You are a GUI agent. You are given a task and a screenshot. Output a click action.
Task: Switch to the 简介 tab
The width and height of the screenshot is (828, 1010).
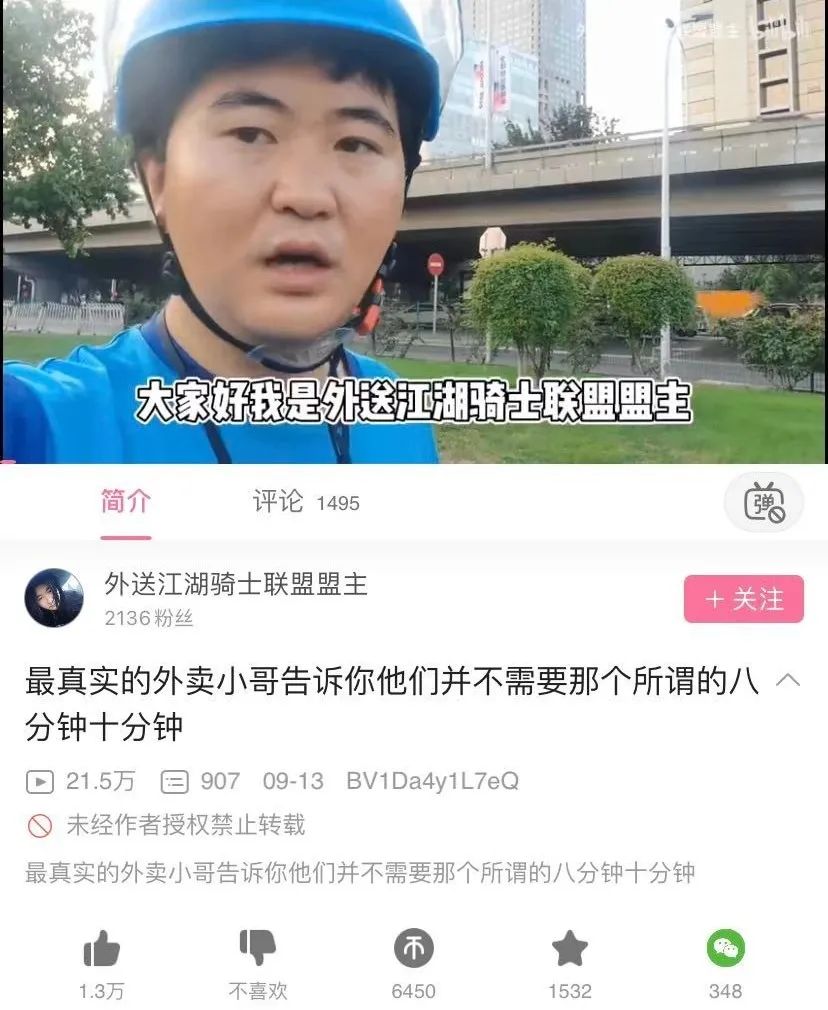126,502
